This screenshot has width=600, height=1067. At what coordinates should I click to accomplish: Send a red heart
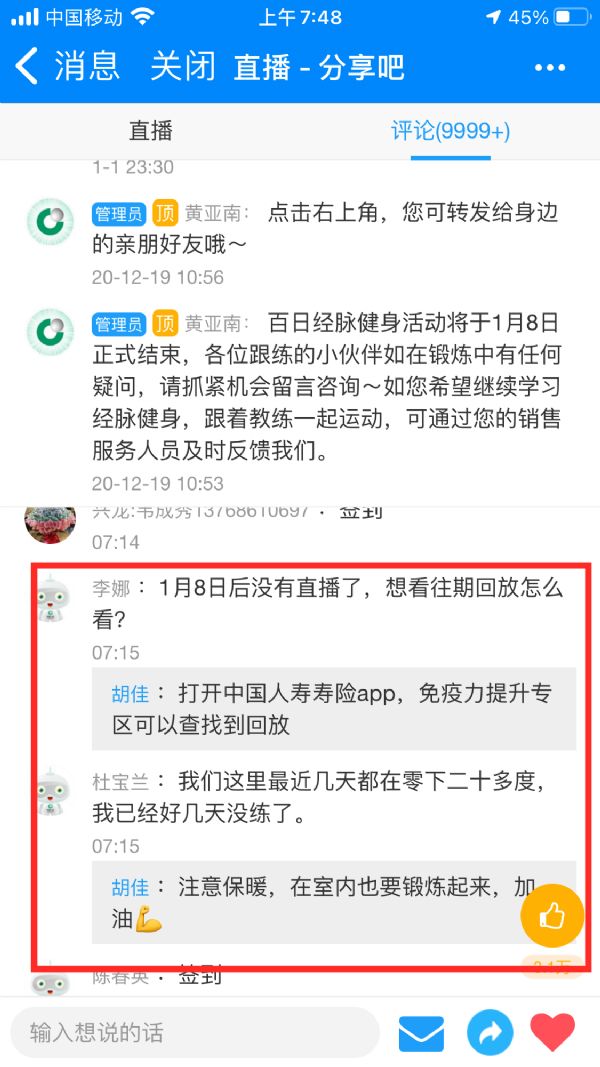[x=552, y=1033]
